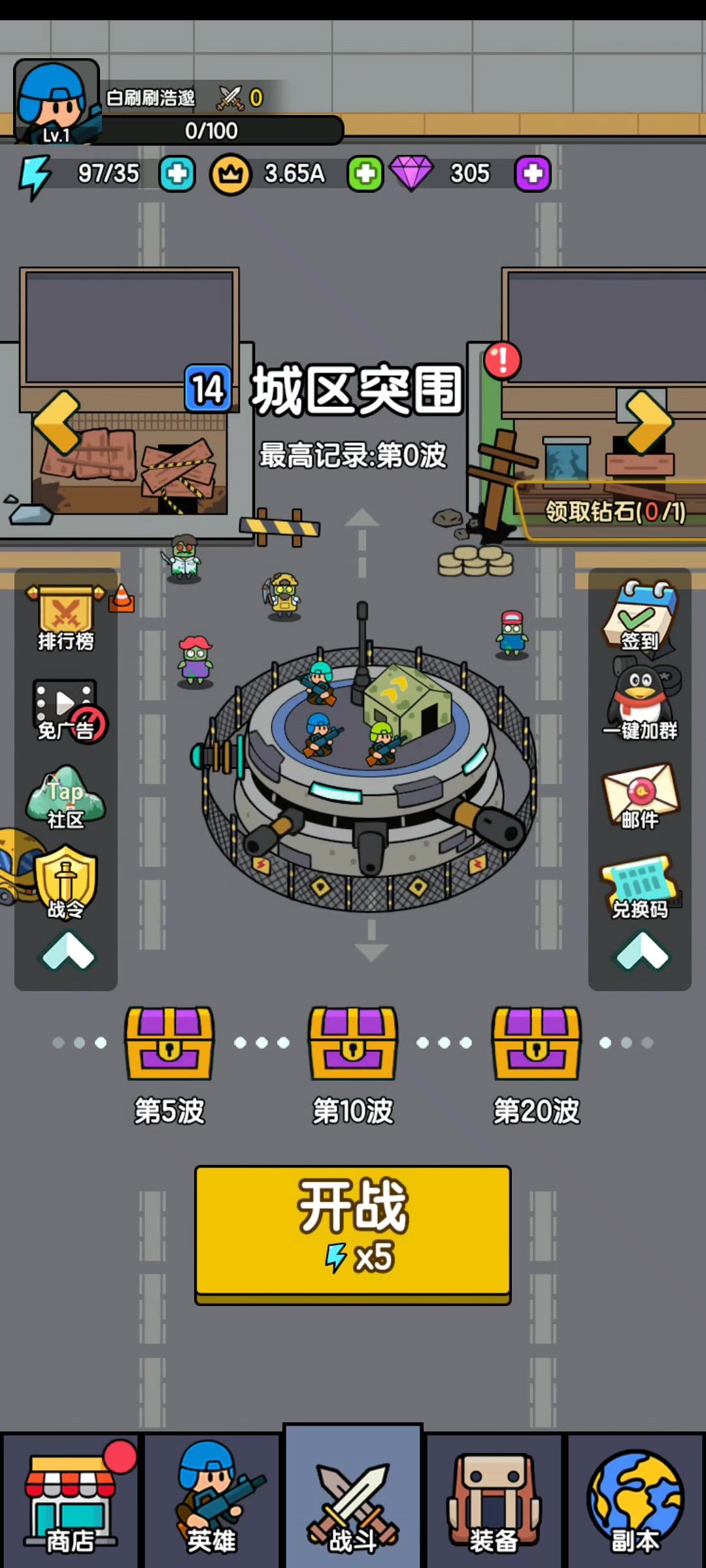Open the 英雄 heroes tab

click(x=211, y=1503)
